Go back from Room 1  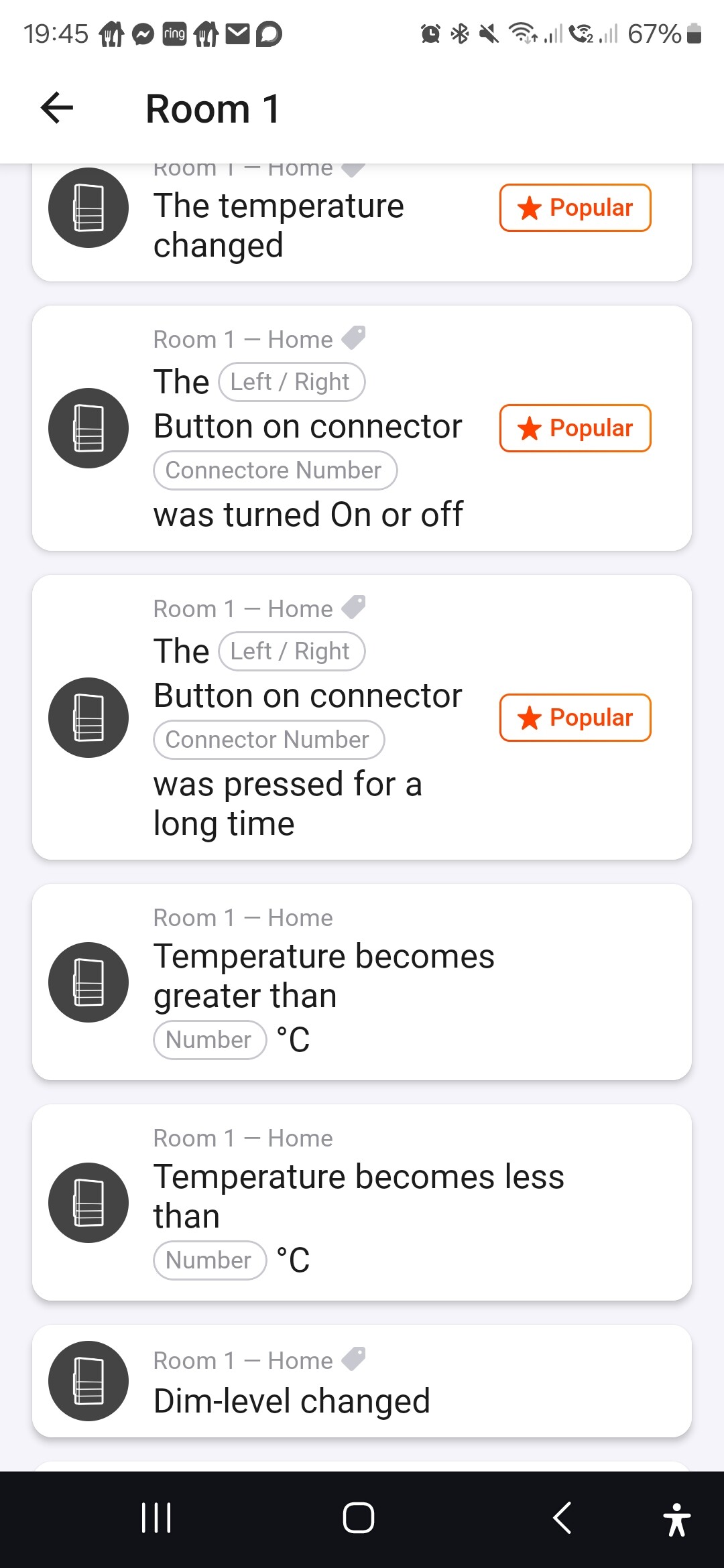[x=57, y=108]
